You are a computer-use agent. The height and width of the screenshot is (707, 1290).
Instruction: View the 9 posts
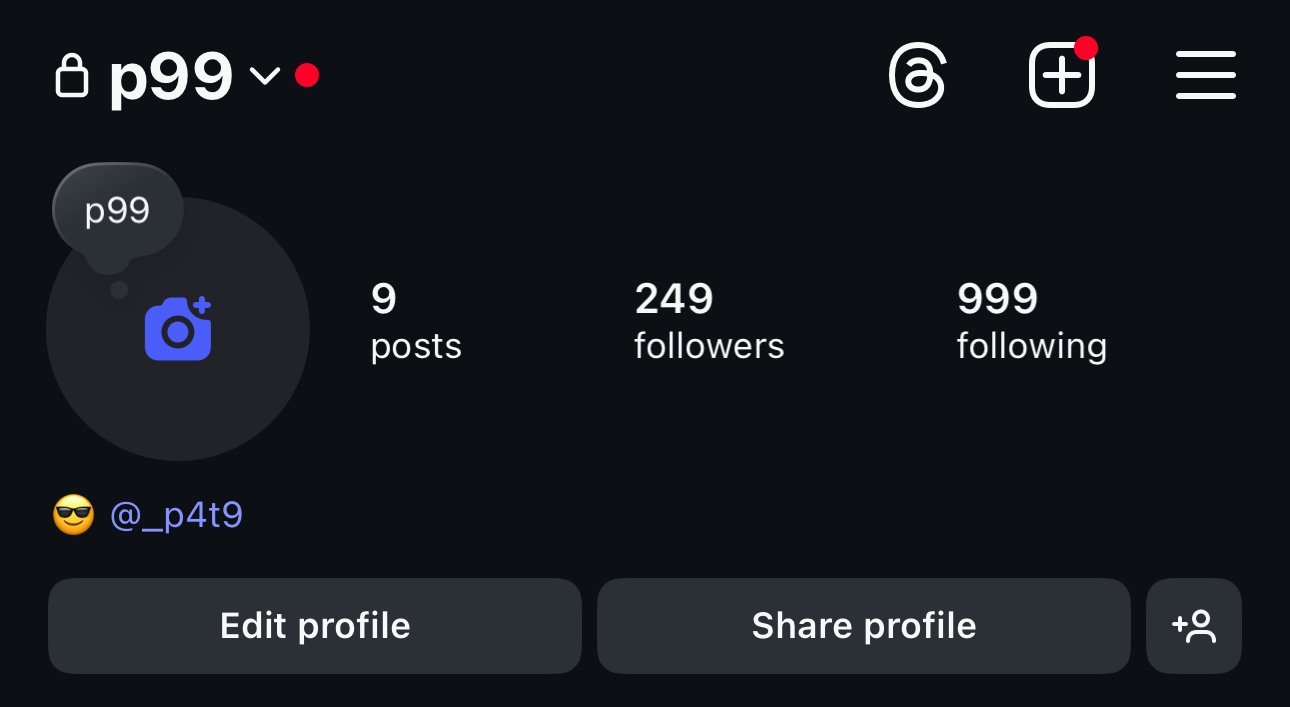tap(416, 321)
